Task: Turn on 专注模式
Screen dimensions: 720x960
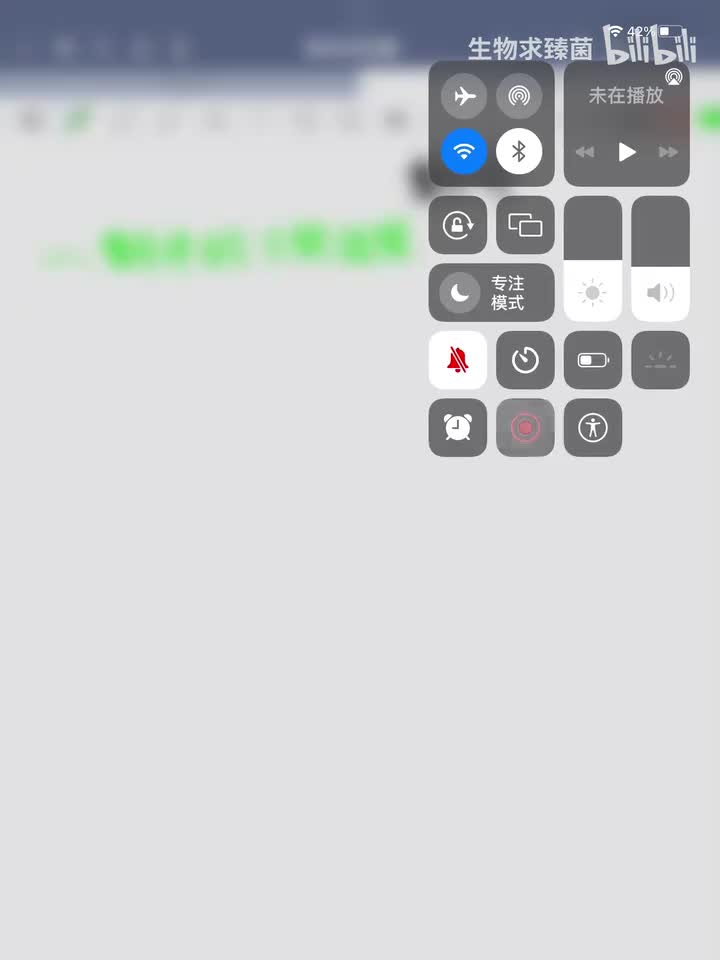Action: pyautogui.click(x=491, y=293)
